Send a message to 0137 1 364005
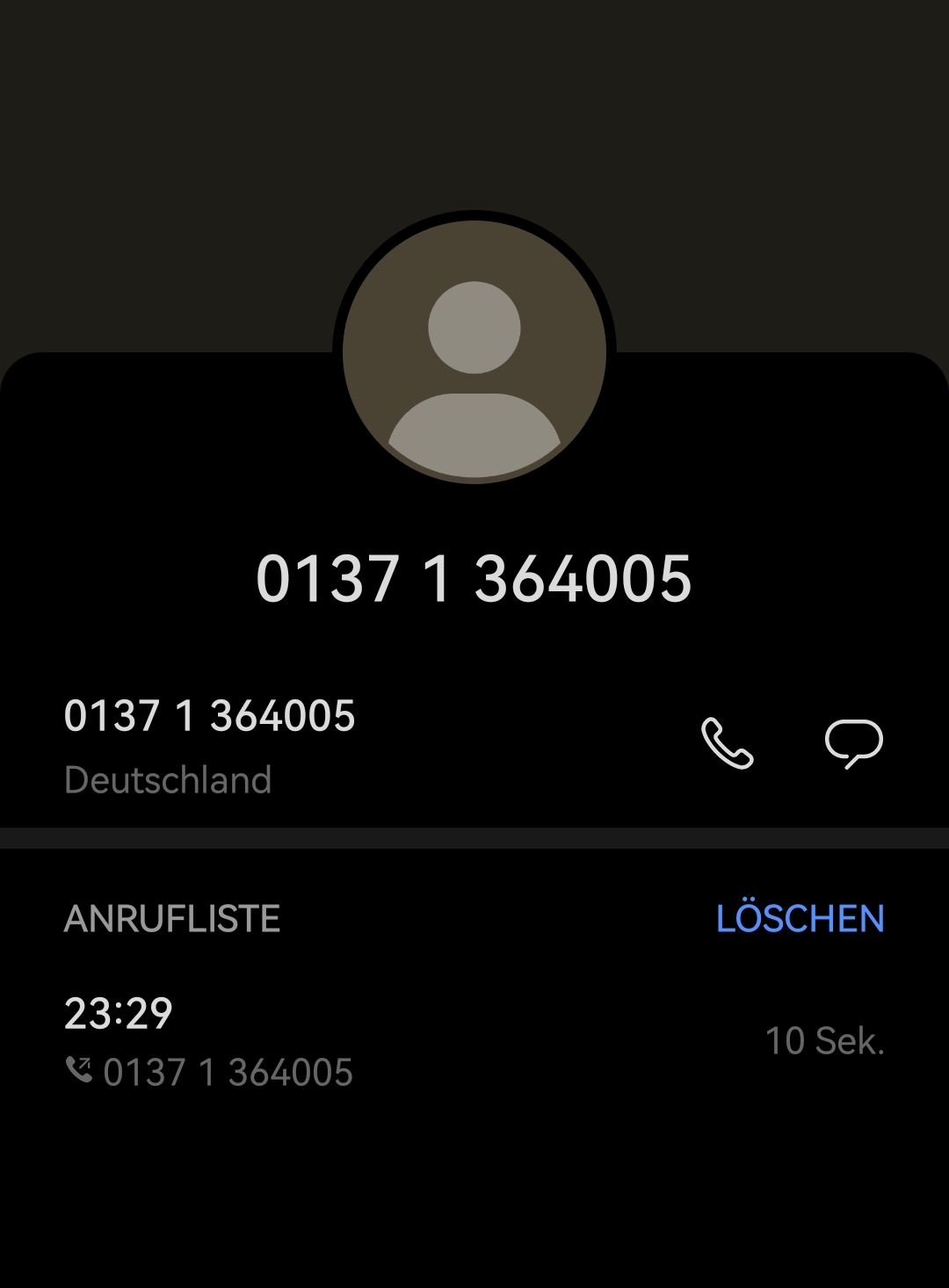Viewport: 949px width, 1288px height. point(853,743)
